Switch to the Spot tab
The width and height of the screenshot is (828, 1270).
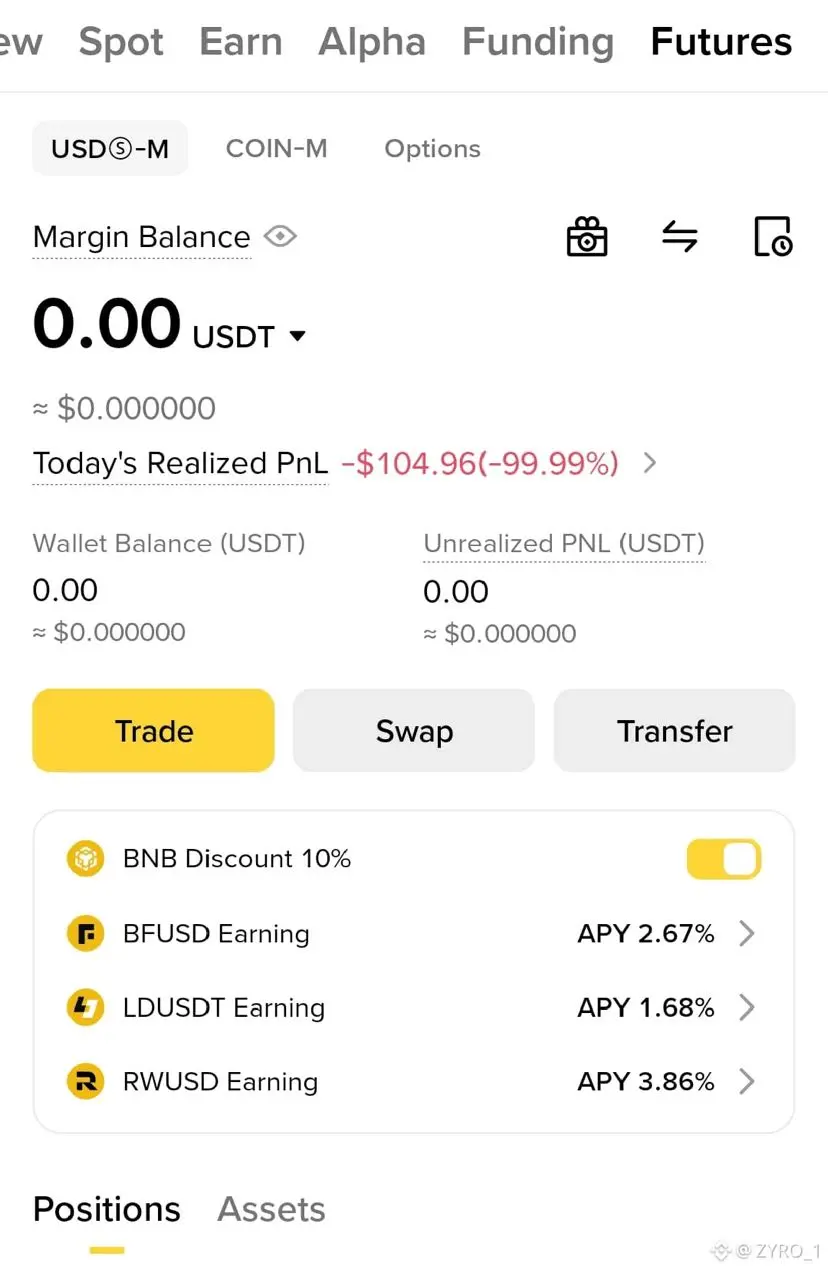[x=121, y=42]
